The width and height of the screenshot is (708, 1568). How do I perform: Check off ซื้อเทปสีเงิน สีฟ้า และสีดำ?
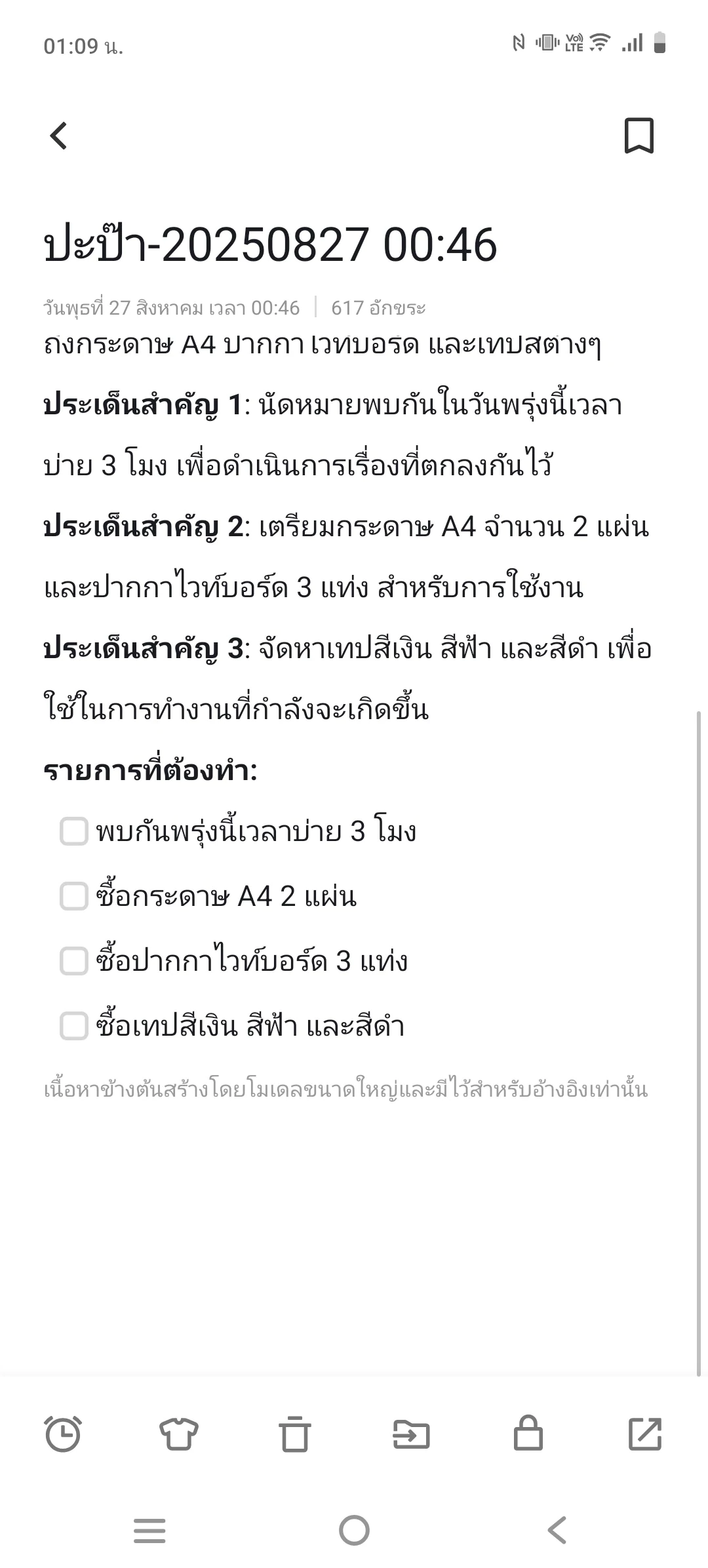point(74,1026)
